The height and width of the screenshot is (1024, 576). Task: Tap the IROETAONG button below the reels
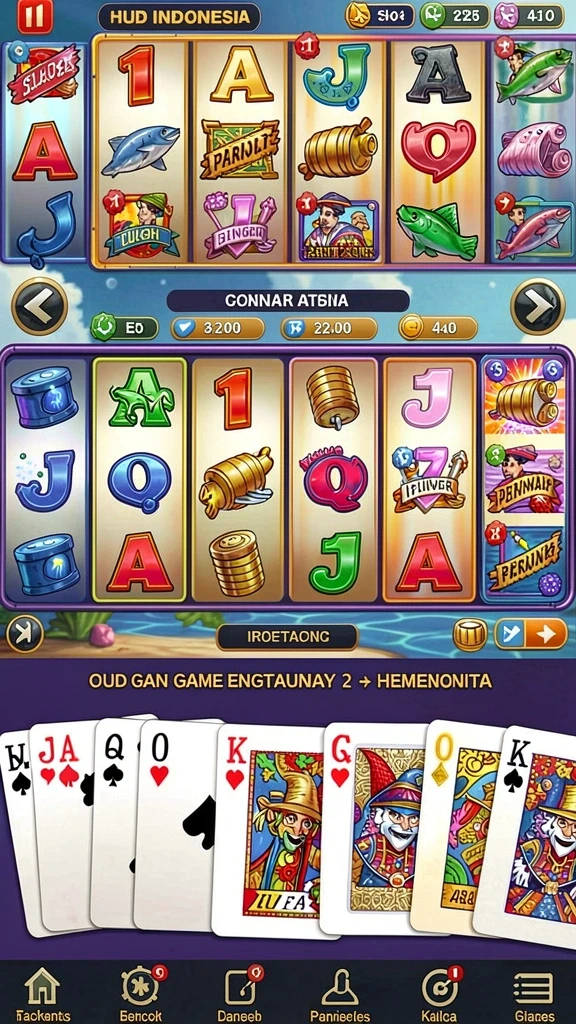287,637
